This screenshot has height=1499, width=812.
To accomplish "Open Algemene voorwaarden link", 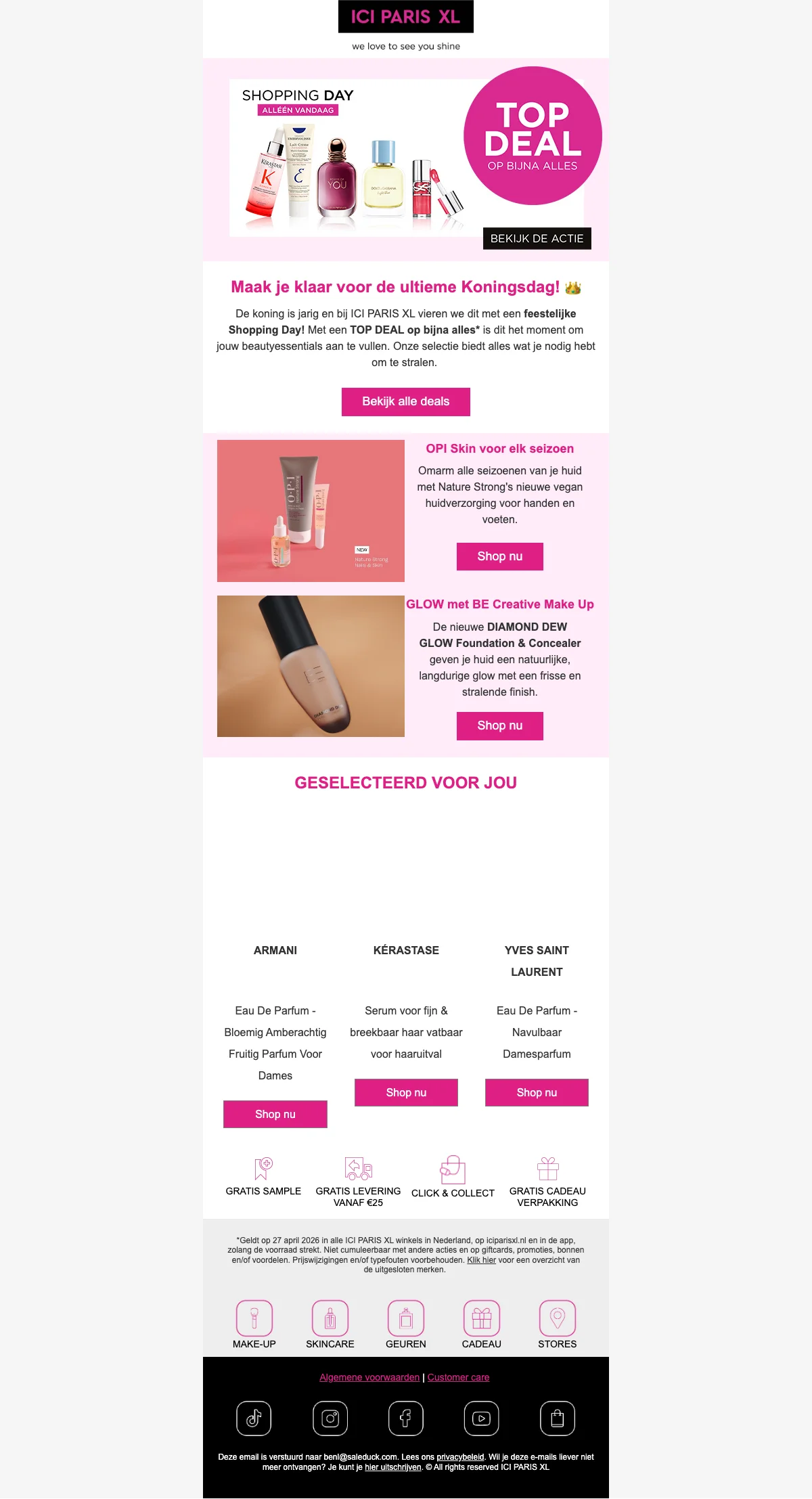I will (x=369, y=1377).
